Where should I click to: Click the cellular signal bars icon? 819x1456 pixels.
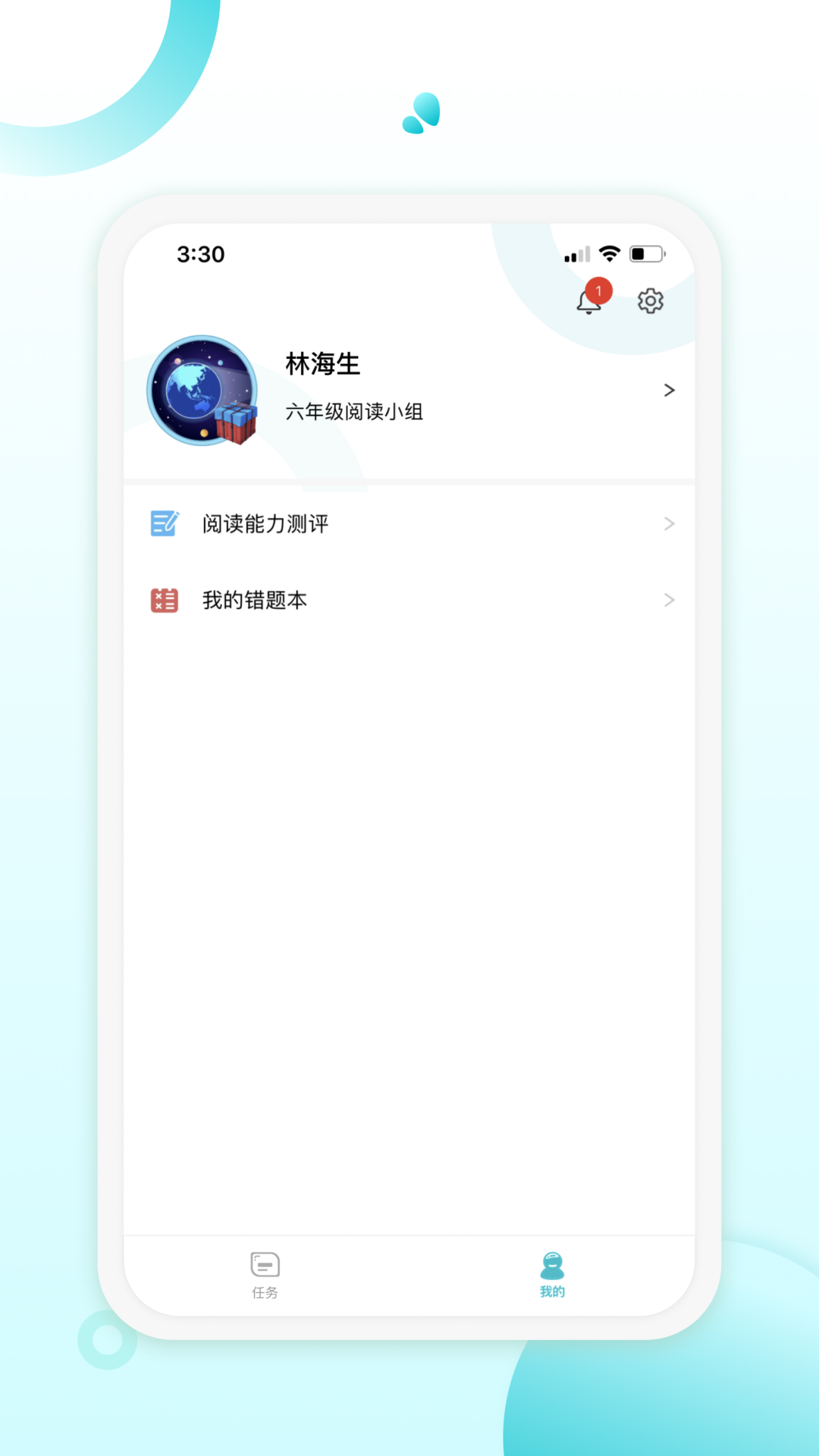[577, 253]
